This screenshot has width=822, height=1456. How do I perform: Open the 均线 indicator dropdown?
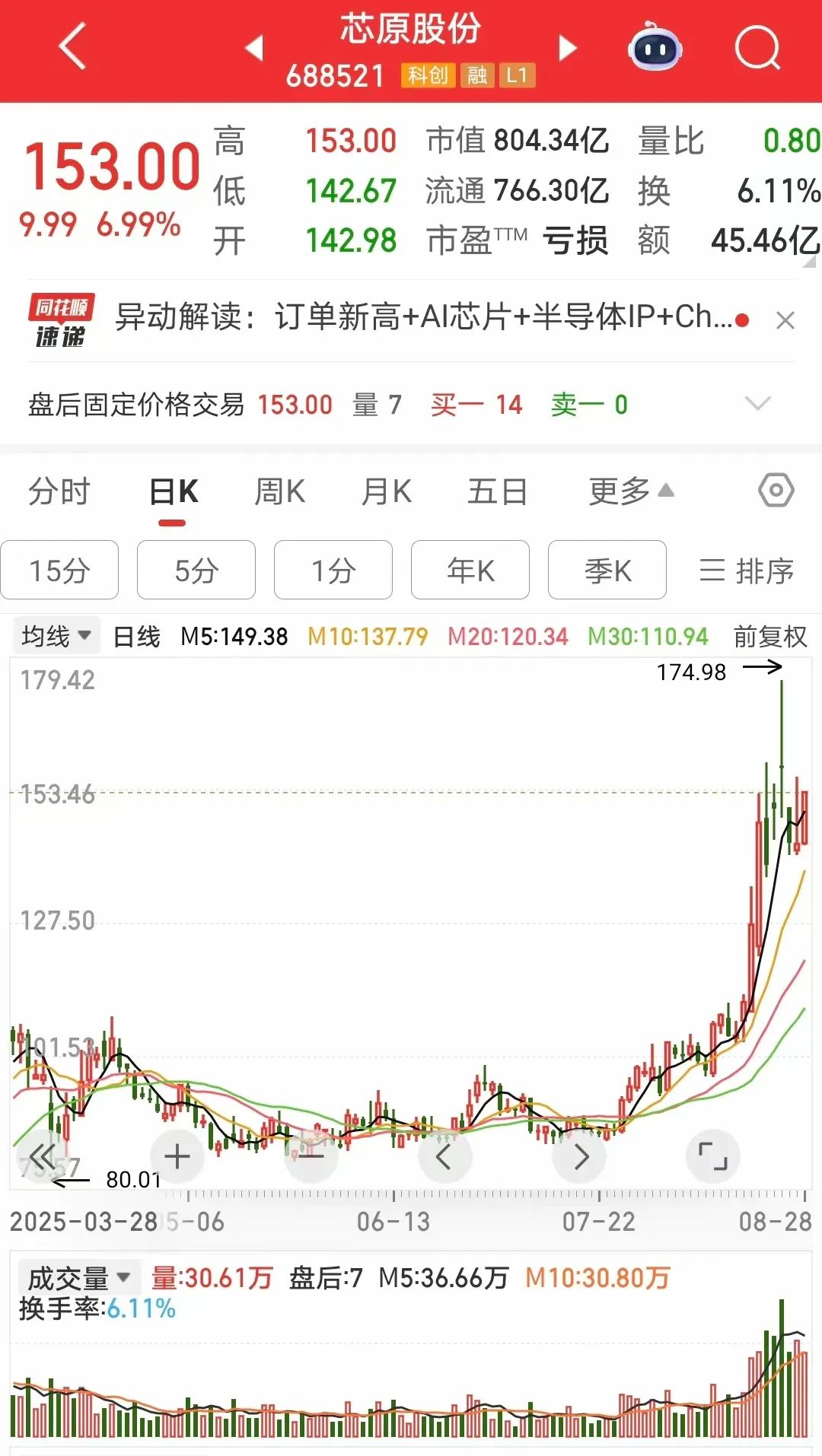coord(56,636)
